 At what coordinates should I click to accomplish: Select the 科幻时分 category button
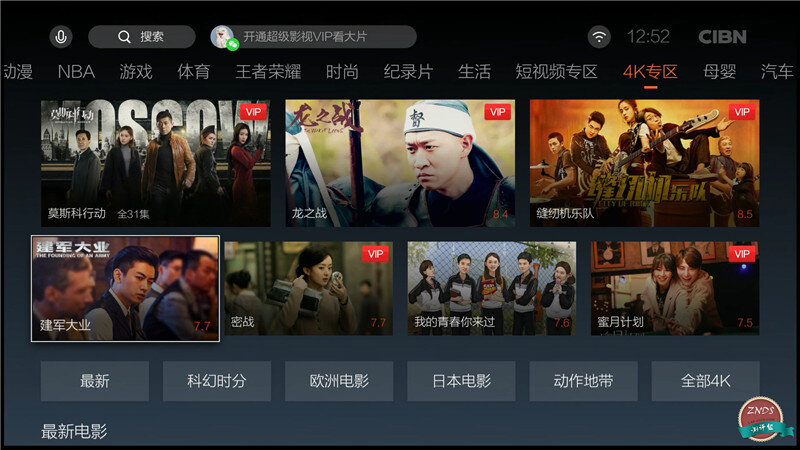(x=216, y=381)
